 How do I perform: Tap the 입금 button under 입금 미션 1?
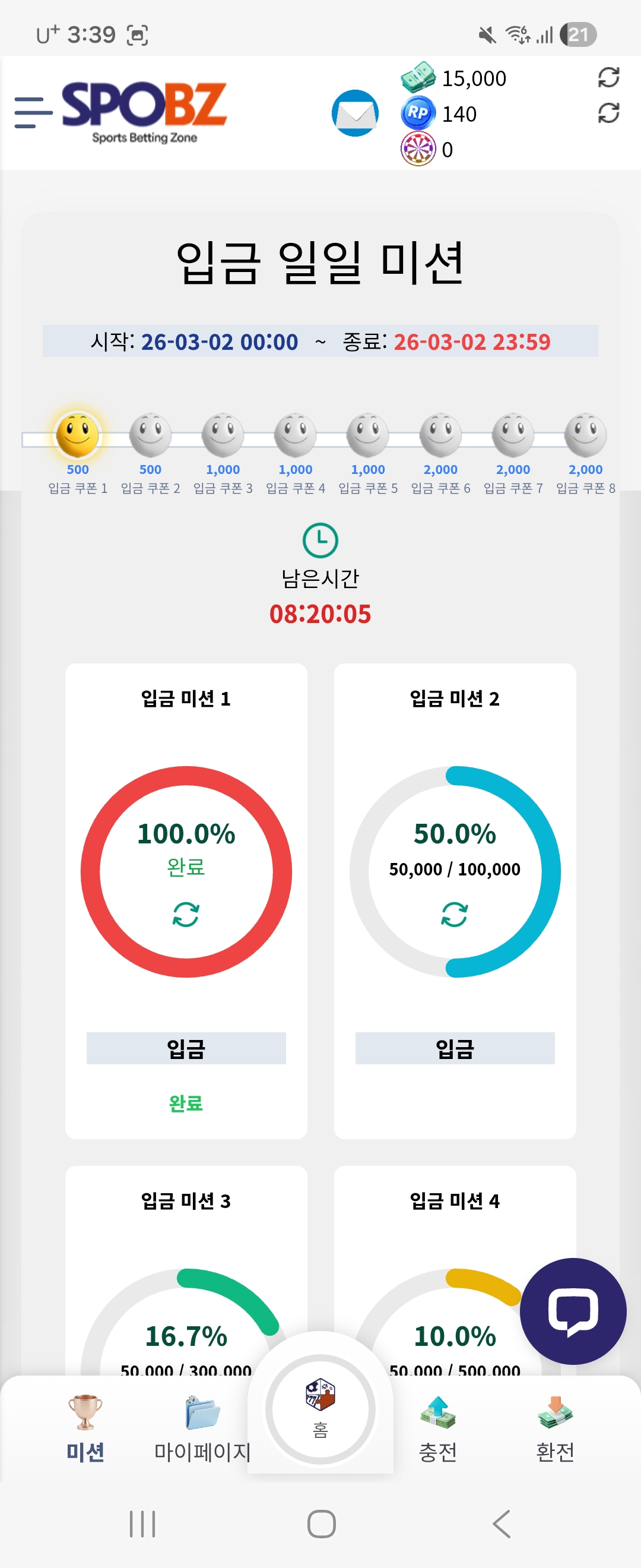tap(186, 1048)
